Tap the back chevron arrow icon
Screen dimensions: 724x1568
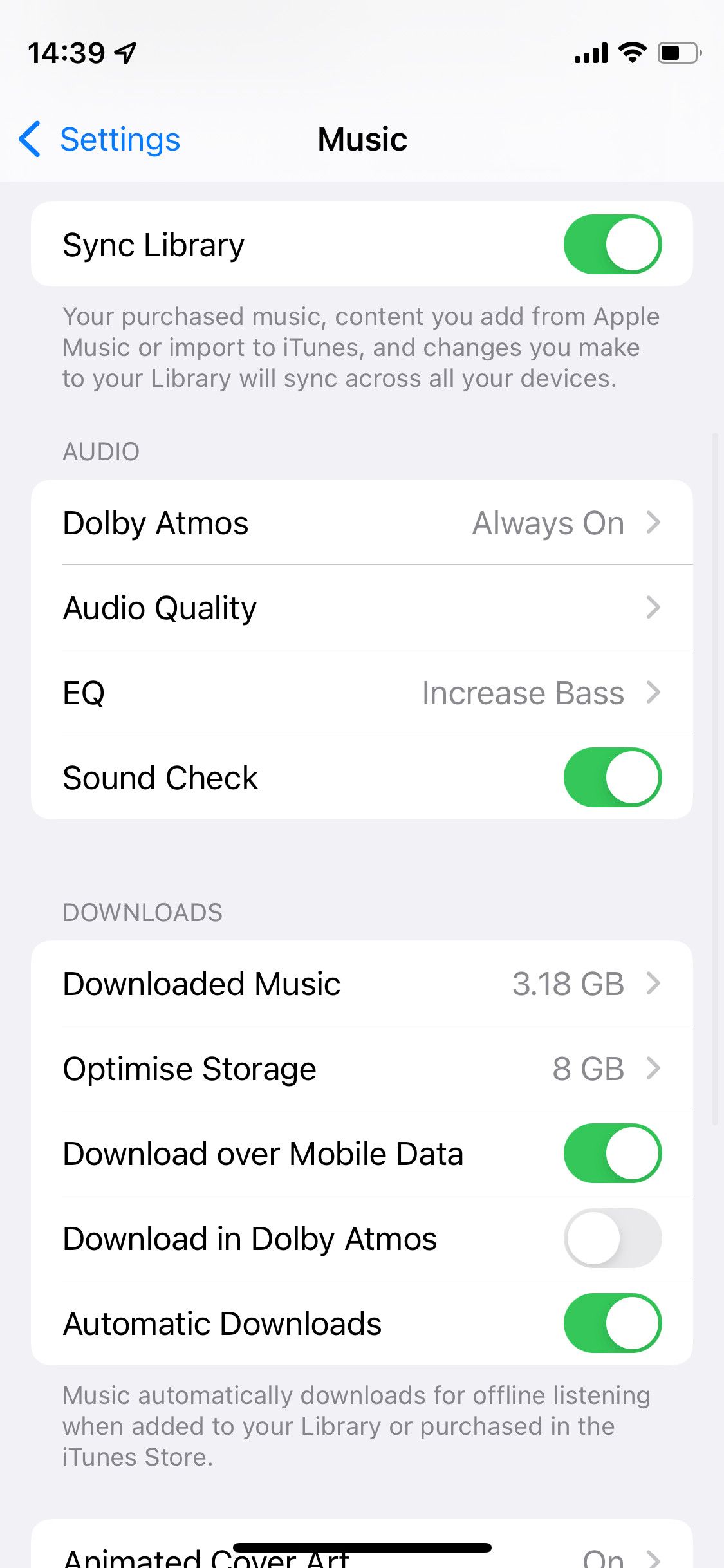point(28,139)
